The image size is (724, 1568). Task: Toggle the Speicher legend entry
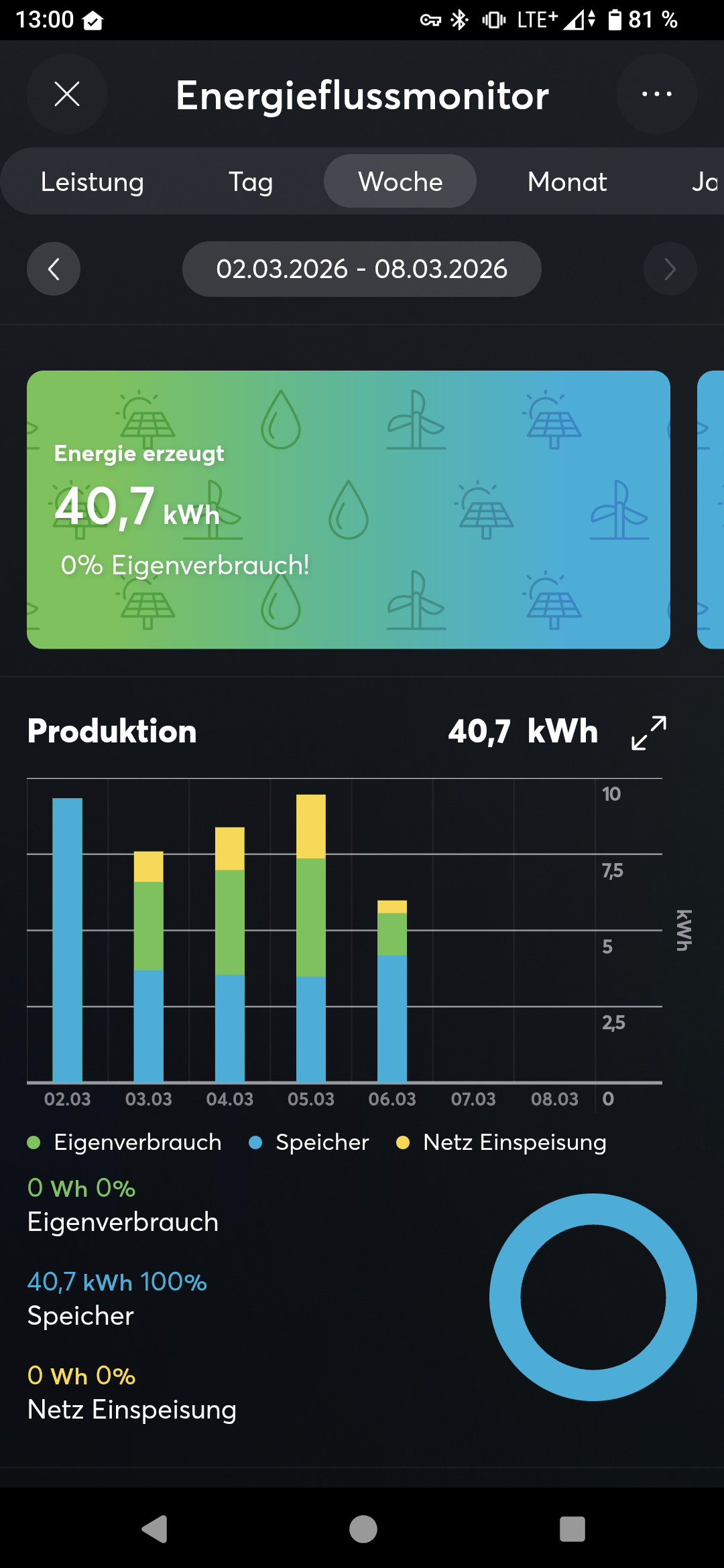(310, 1142)
